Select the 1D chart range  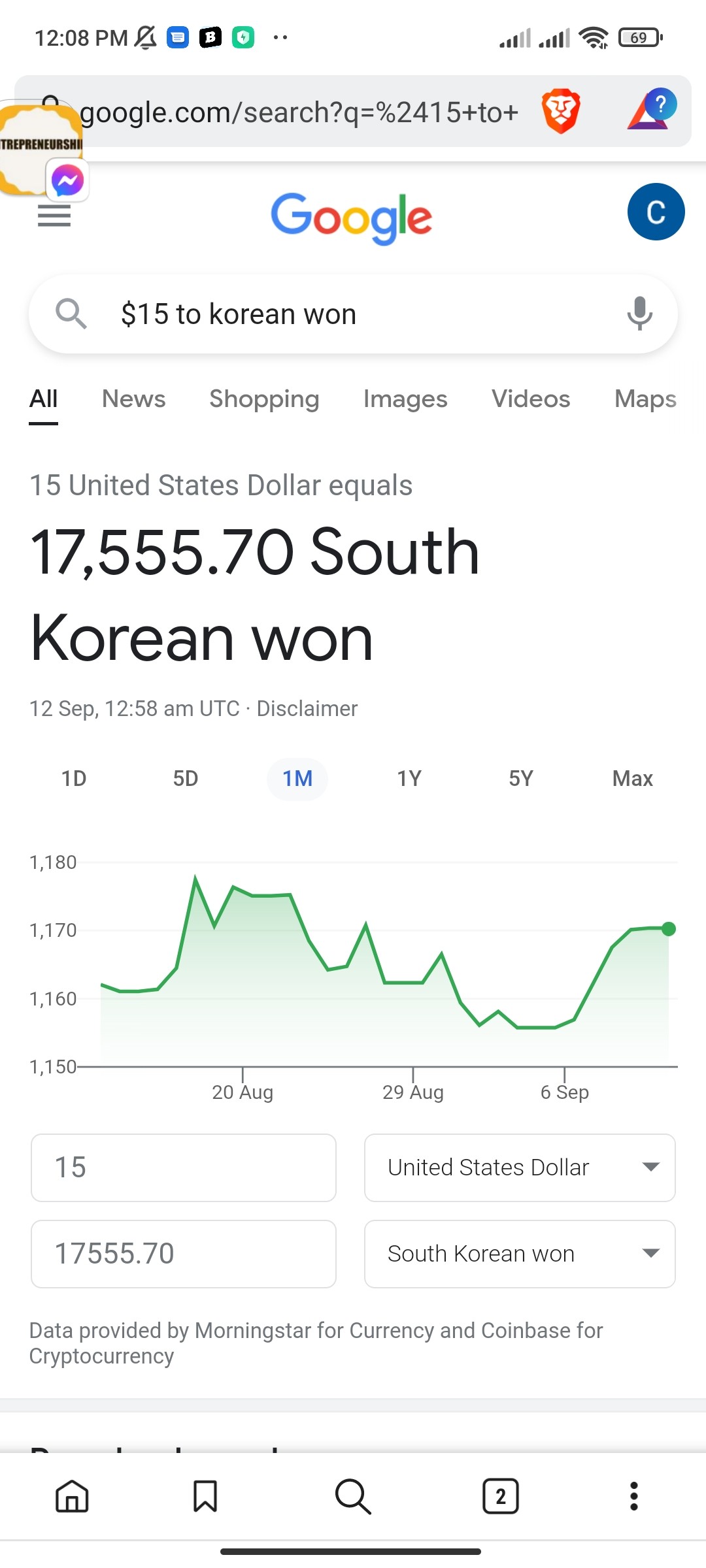click(x=74, y=778)
